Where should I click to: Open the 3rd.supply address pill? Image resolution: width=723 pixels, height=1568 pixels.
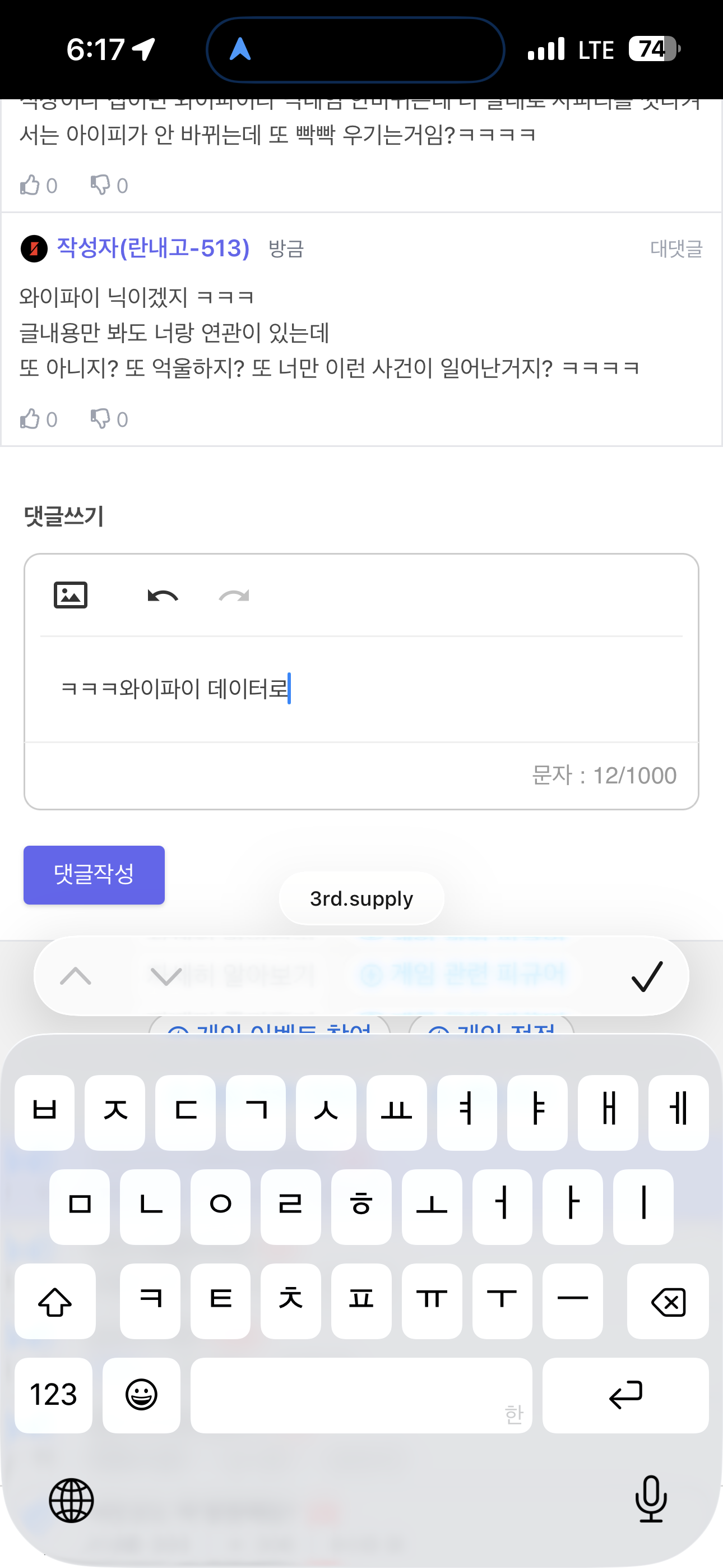pos(361,898)
